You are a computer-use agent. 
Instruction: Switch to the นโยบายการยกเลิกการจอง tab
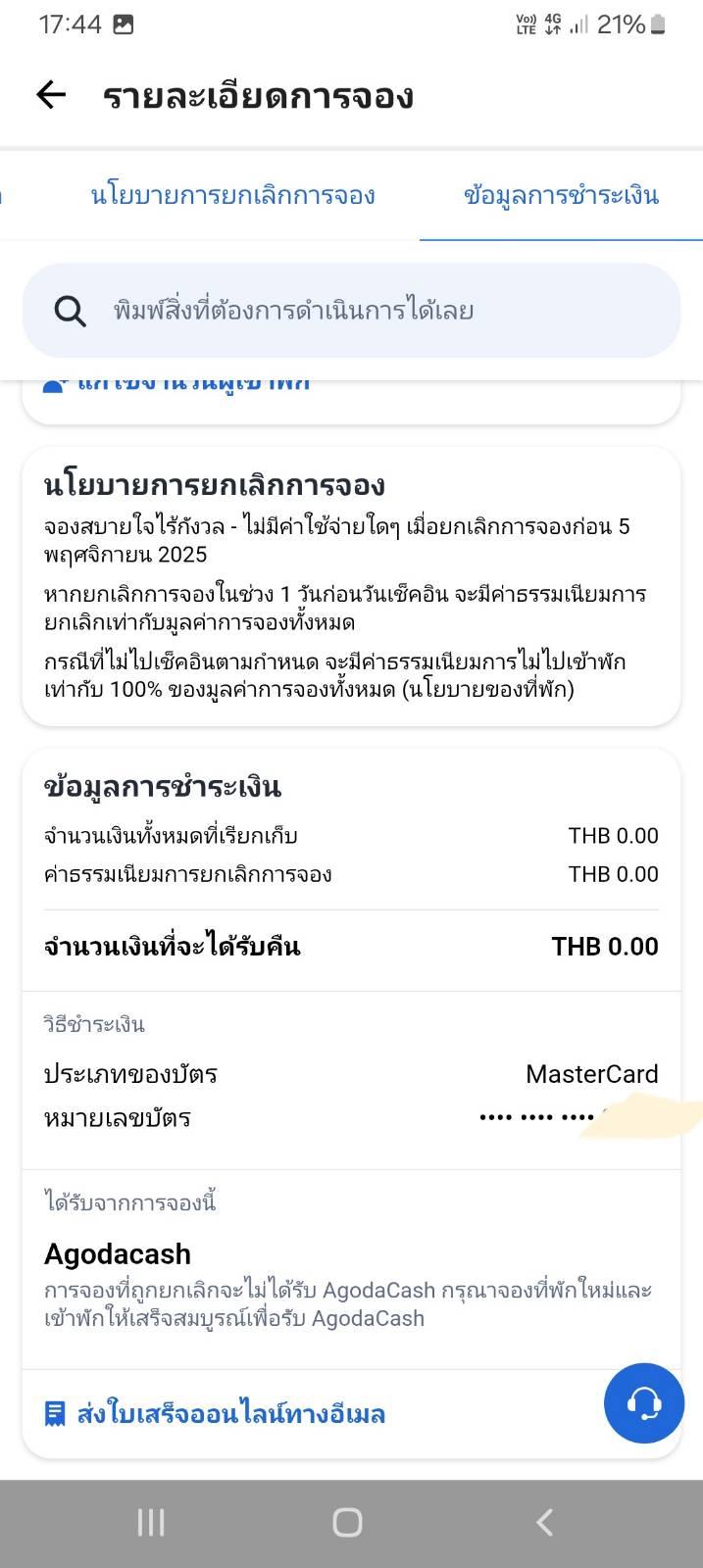(232, 195)
